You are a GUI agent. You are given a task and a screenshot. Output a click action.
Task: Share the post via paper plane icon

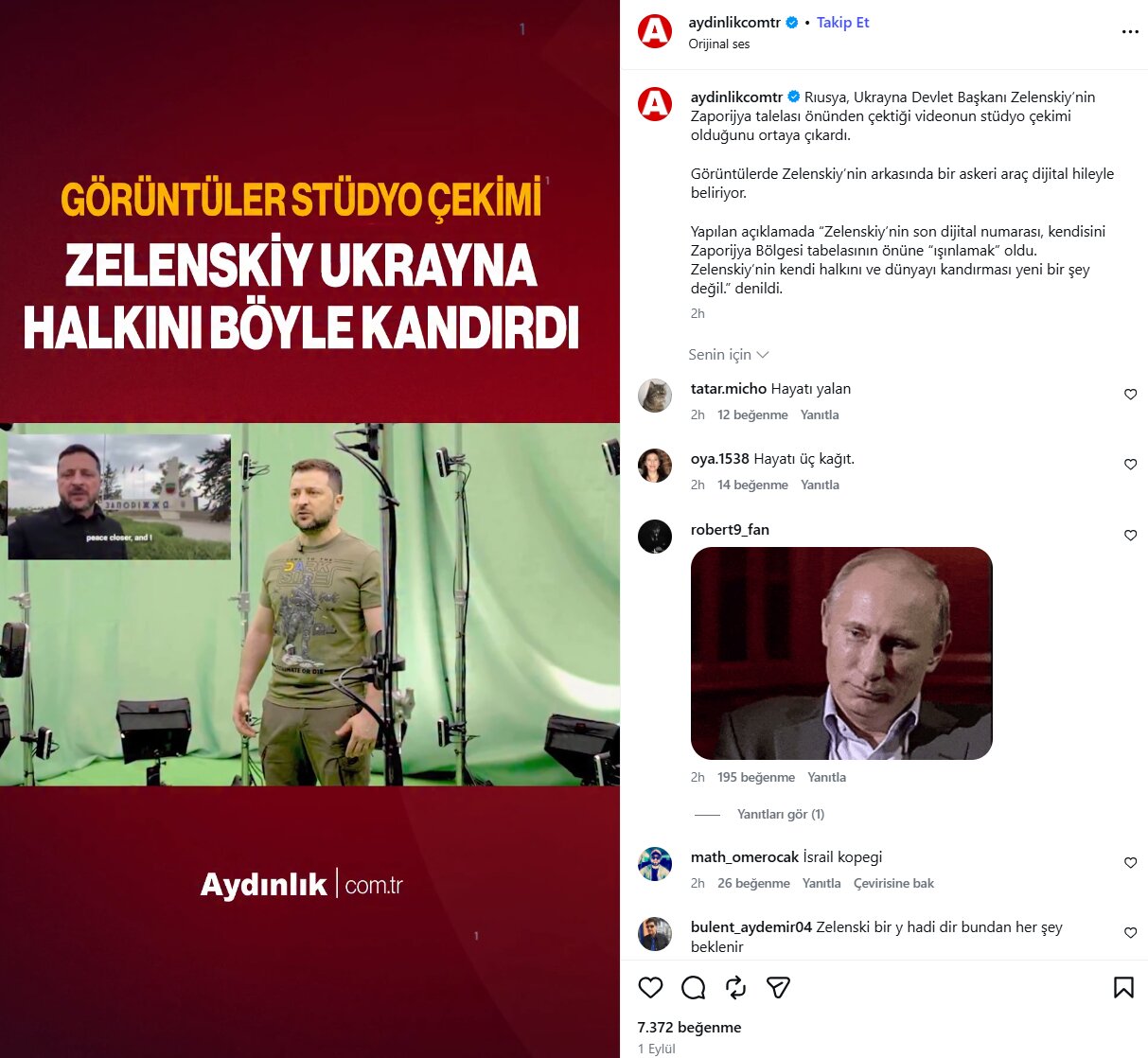click(778, 988)
